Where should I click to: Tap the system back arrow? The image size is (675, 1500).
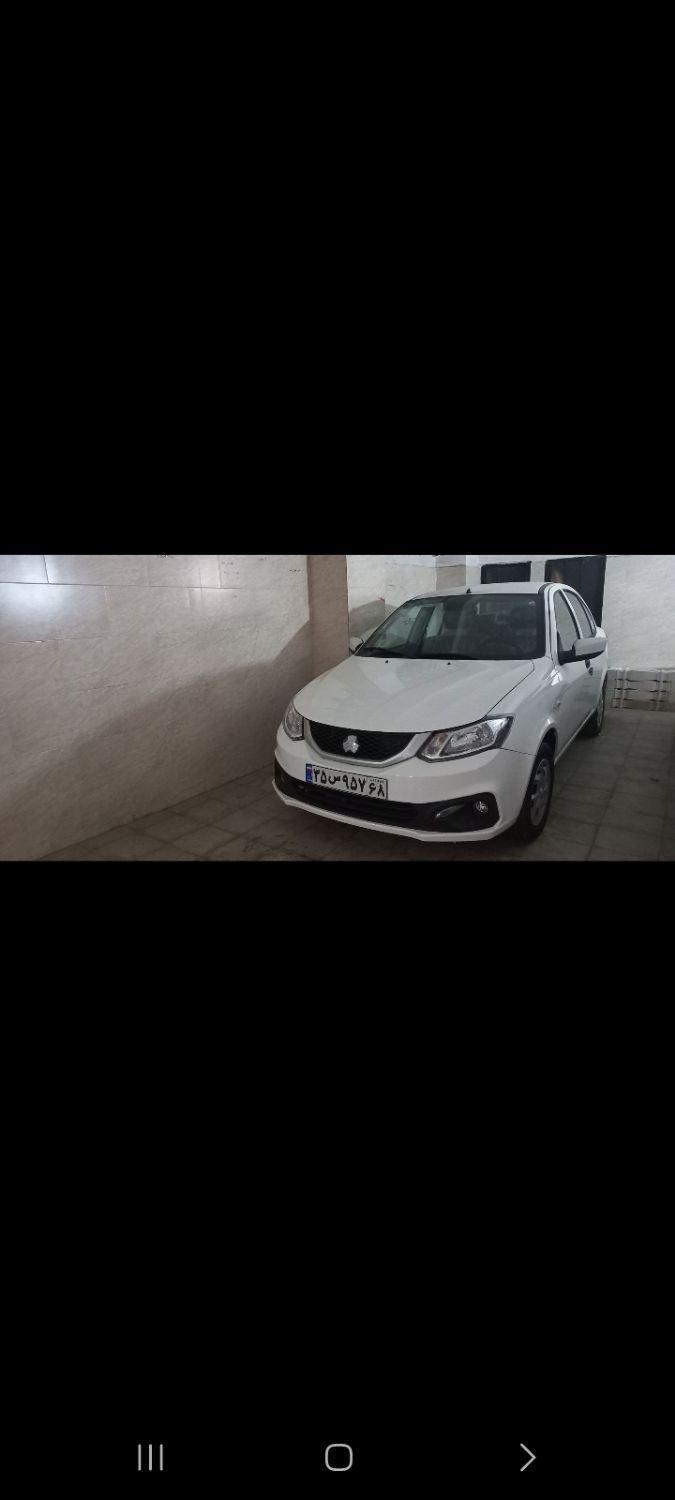527,1457
